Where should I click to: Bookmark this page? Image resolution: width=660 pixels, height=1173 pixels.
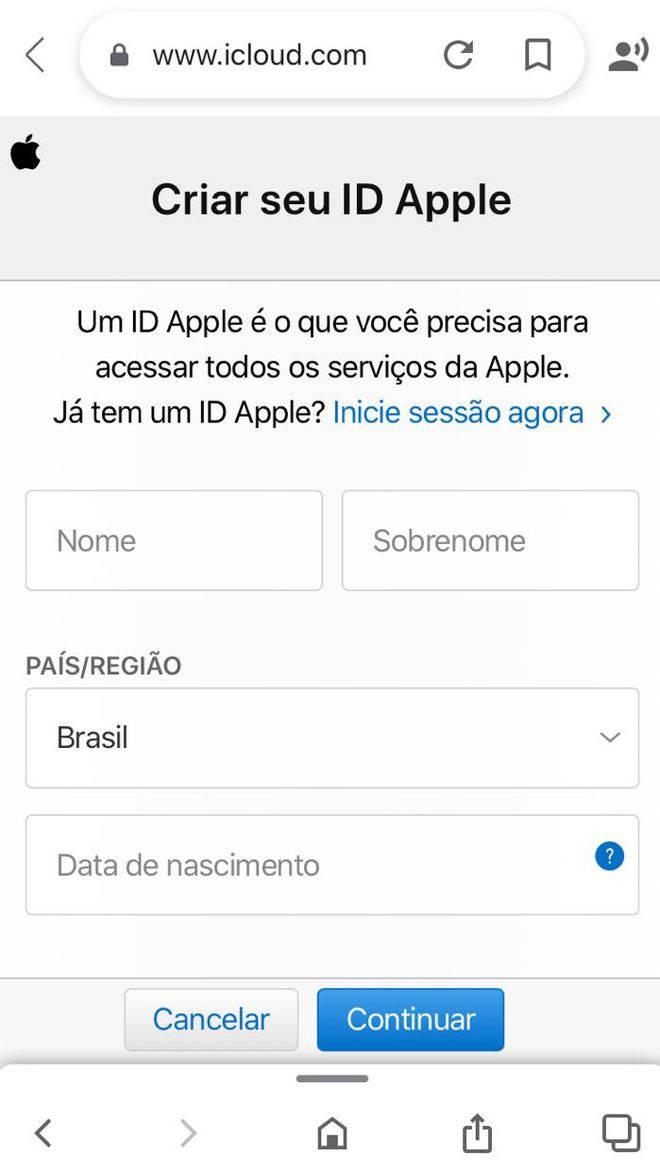[x=537, y=55]
